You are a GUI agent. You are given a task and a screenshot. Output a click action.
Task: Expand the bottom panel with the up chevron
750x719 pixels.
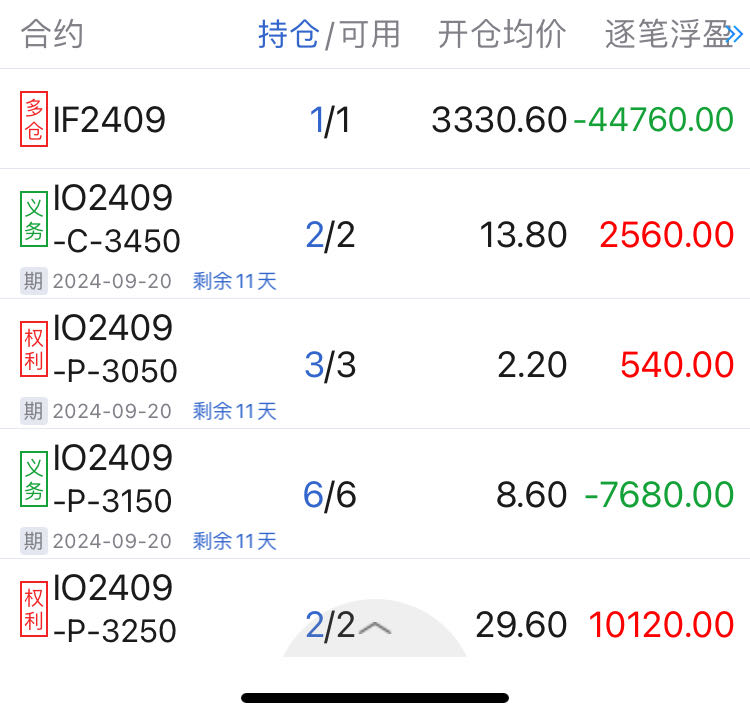click(x=375, y=628)
